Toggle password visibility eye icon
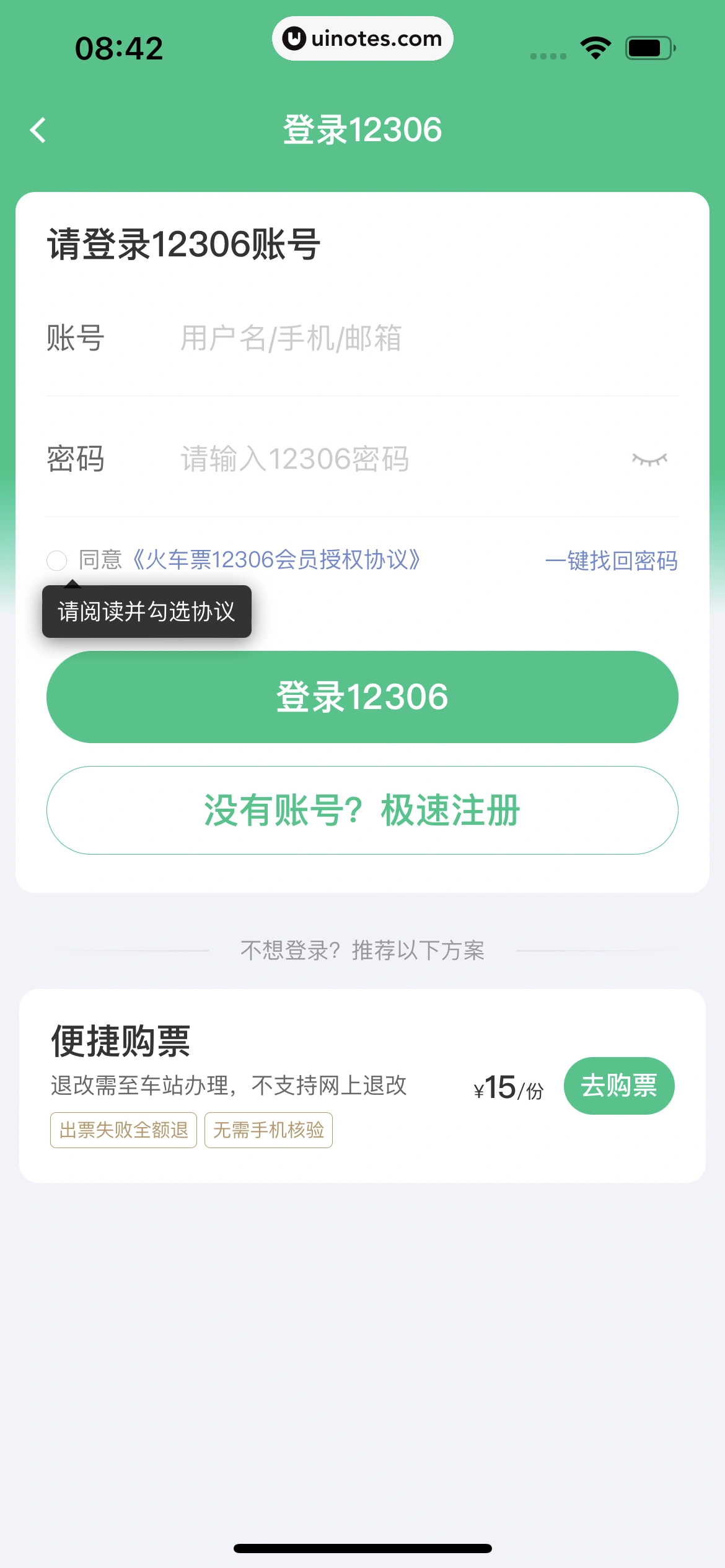 coord(649,460)
